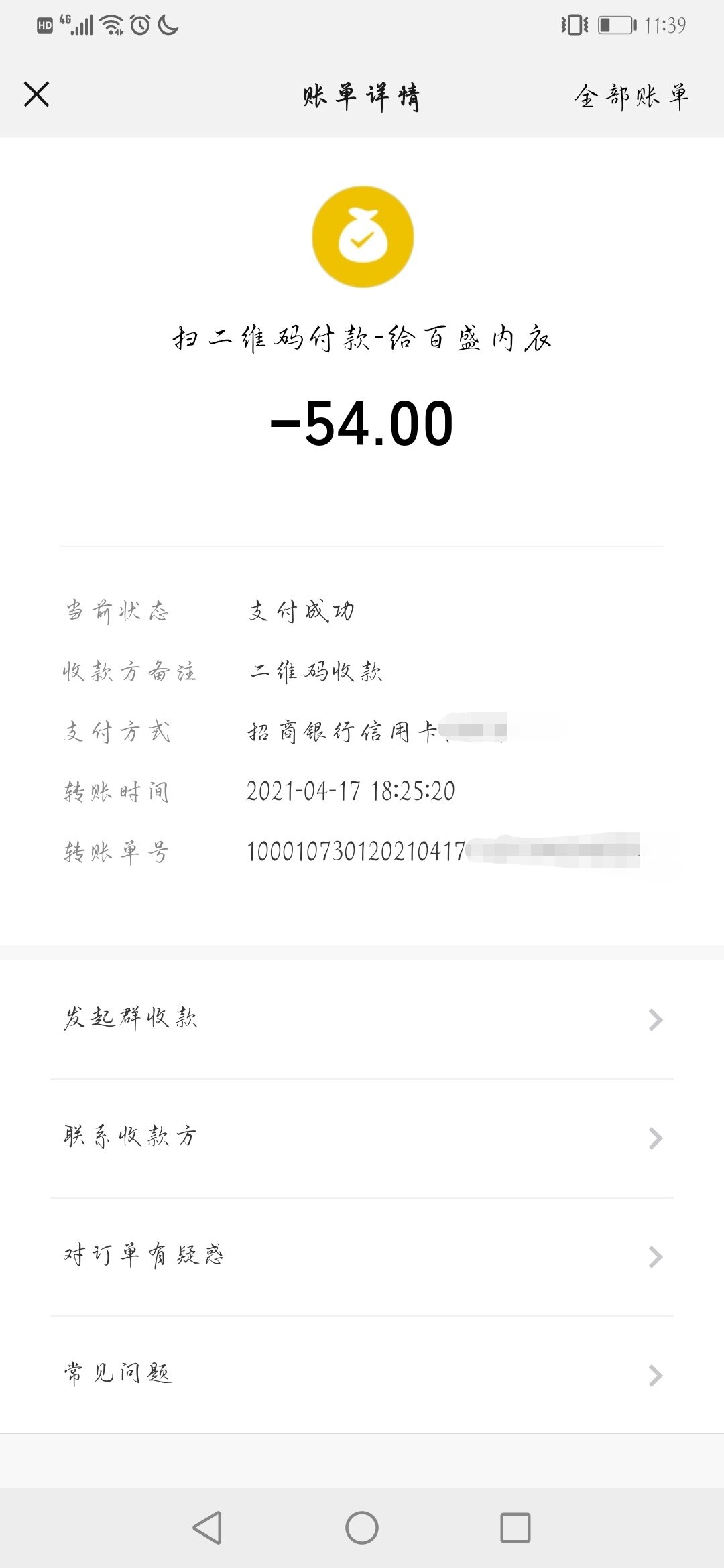Viewport: 724px width, 1568px height.
Task: Open the 对订单有疑惑 option
Action: tap(362, 1256)
